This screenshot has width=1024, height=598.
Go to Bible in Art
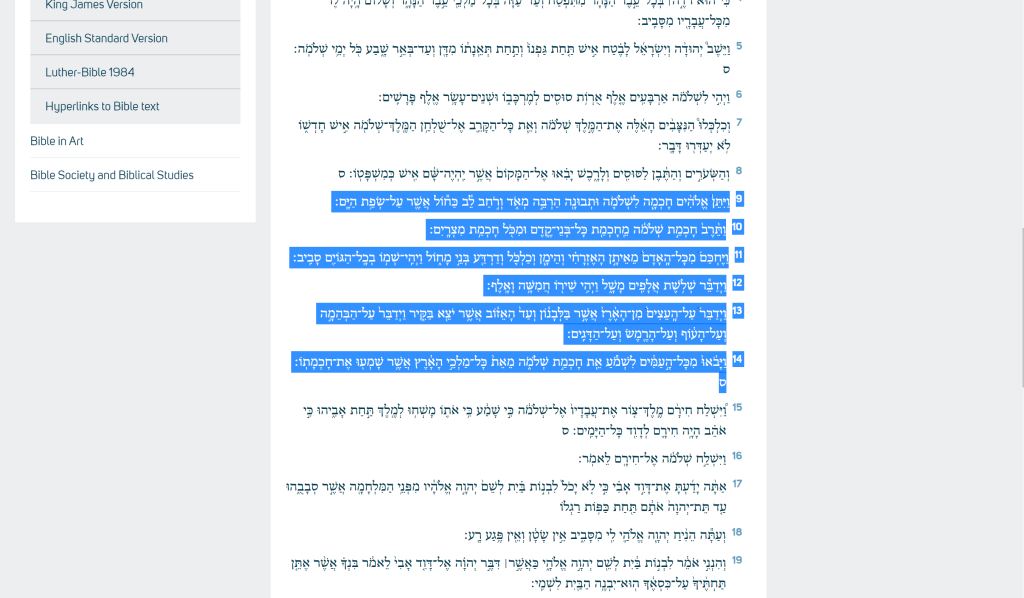point(57,141)
